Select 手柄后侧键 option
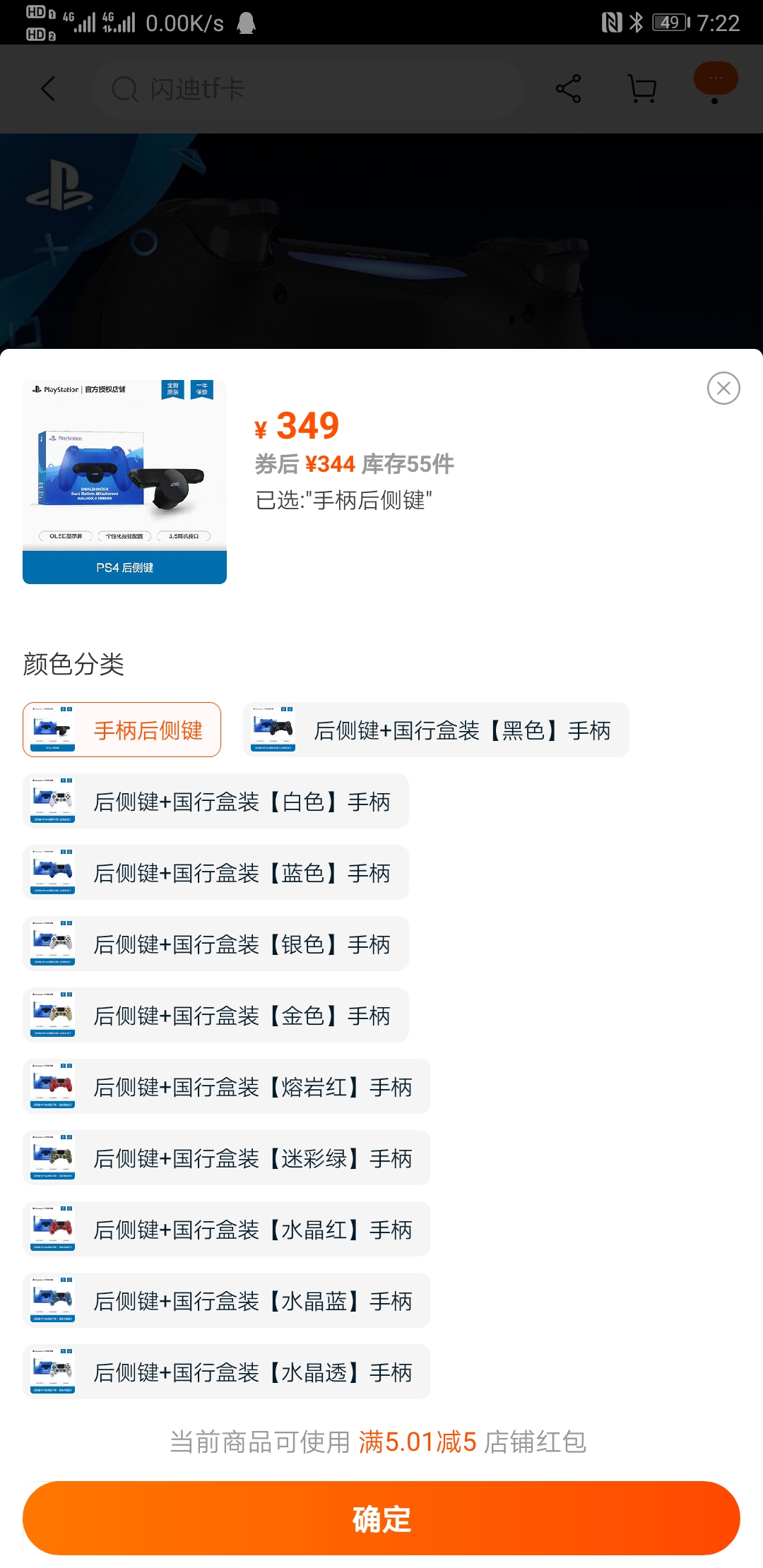This screenshot has width=763, height=1568. coord(122,730)
